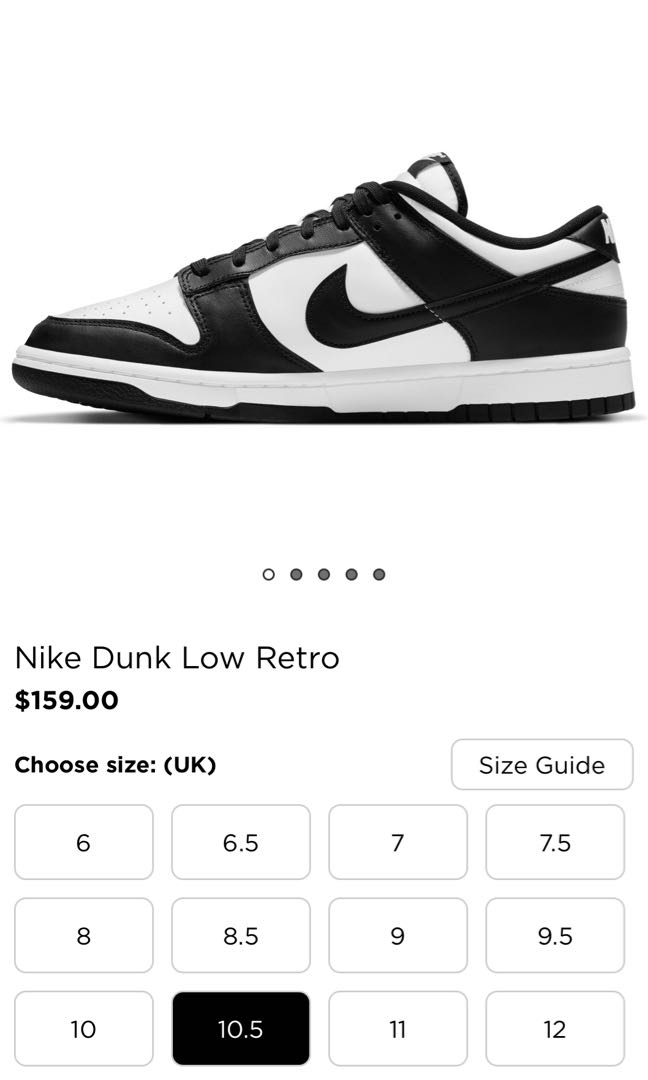Pick UK size 7

click(x=397, y=843)
